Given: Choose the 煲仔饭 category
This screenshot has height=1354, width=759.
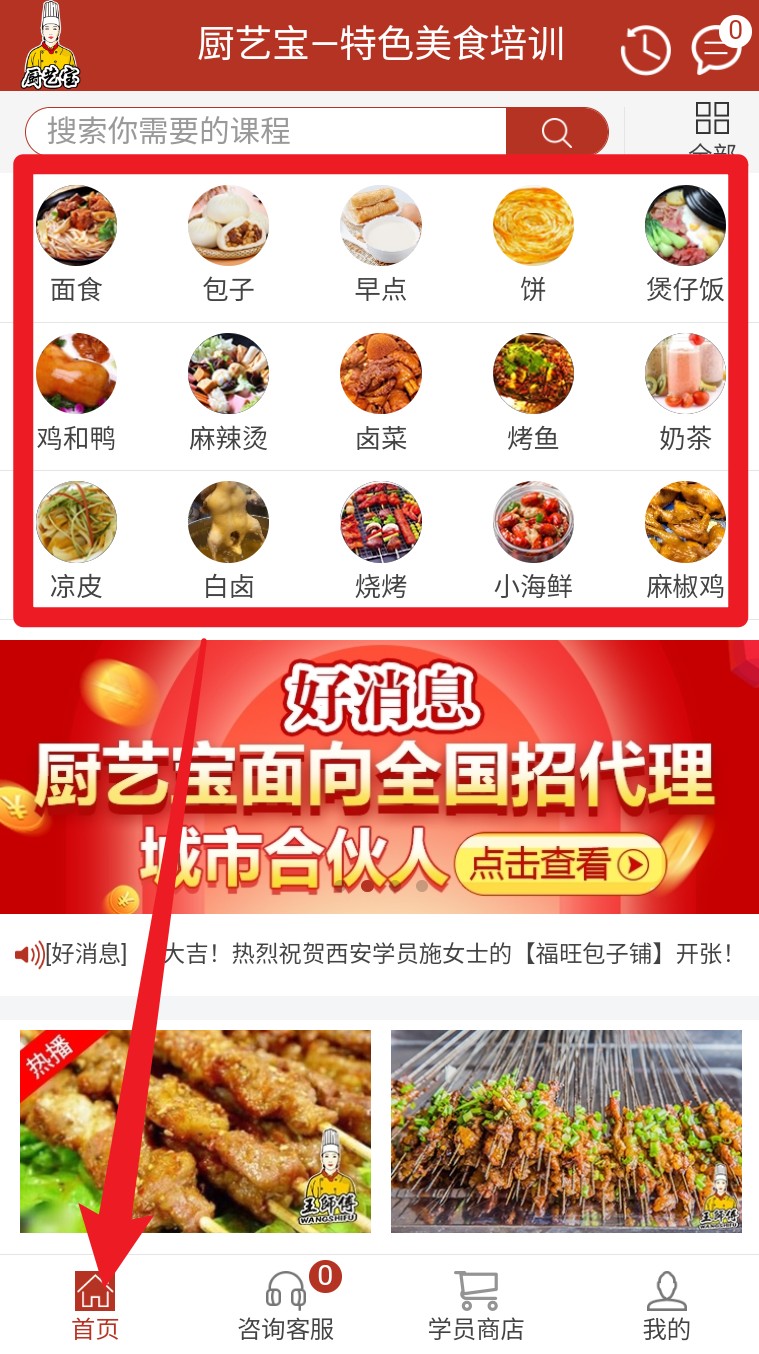Looking at the screenshot, I should (x=685, y=244).
